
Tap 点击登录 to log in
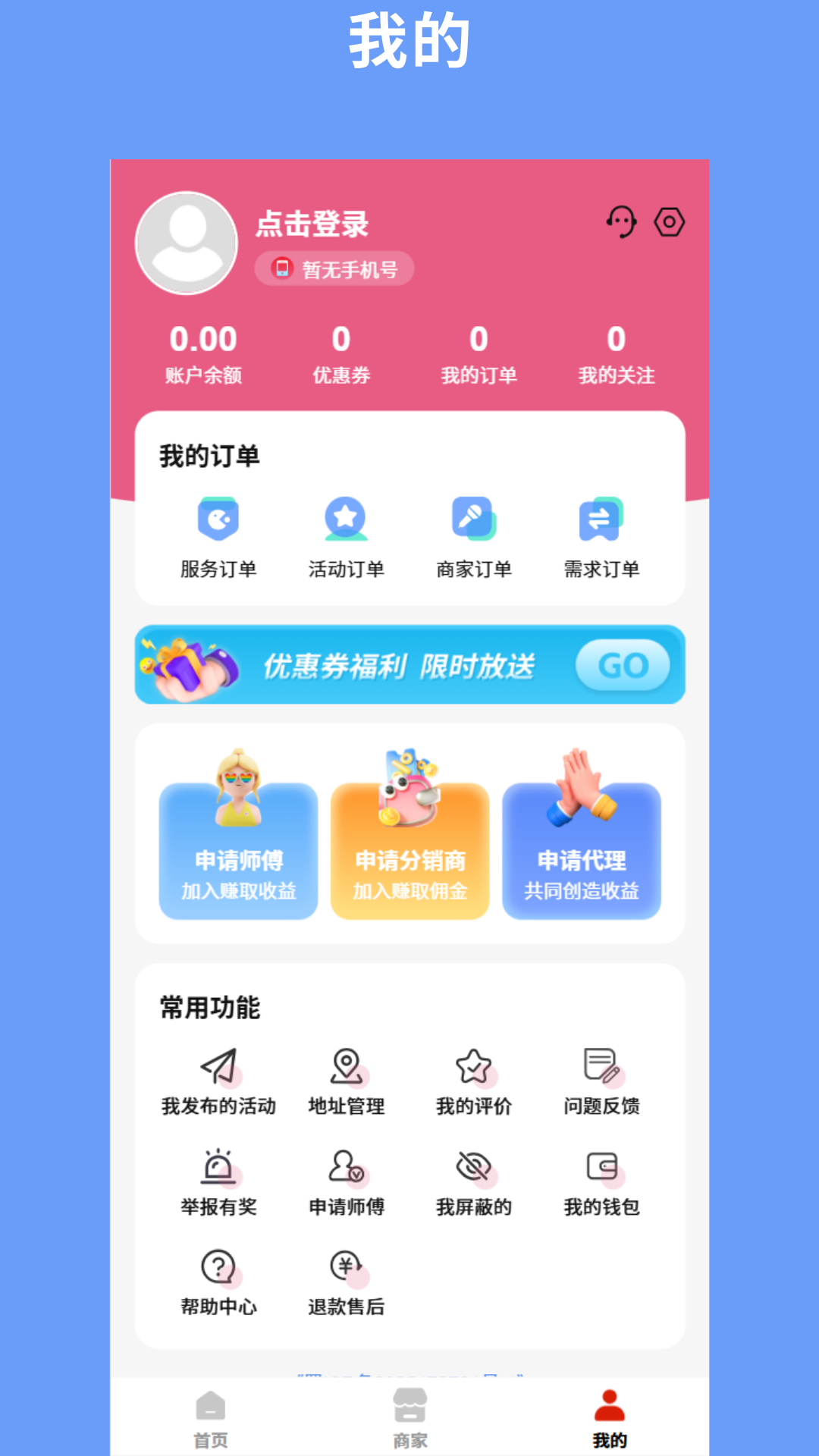[x=310, y=224]
